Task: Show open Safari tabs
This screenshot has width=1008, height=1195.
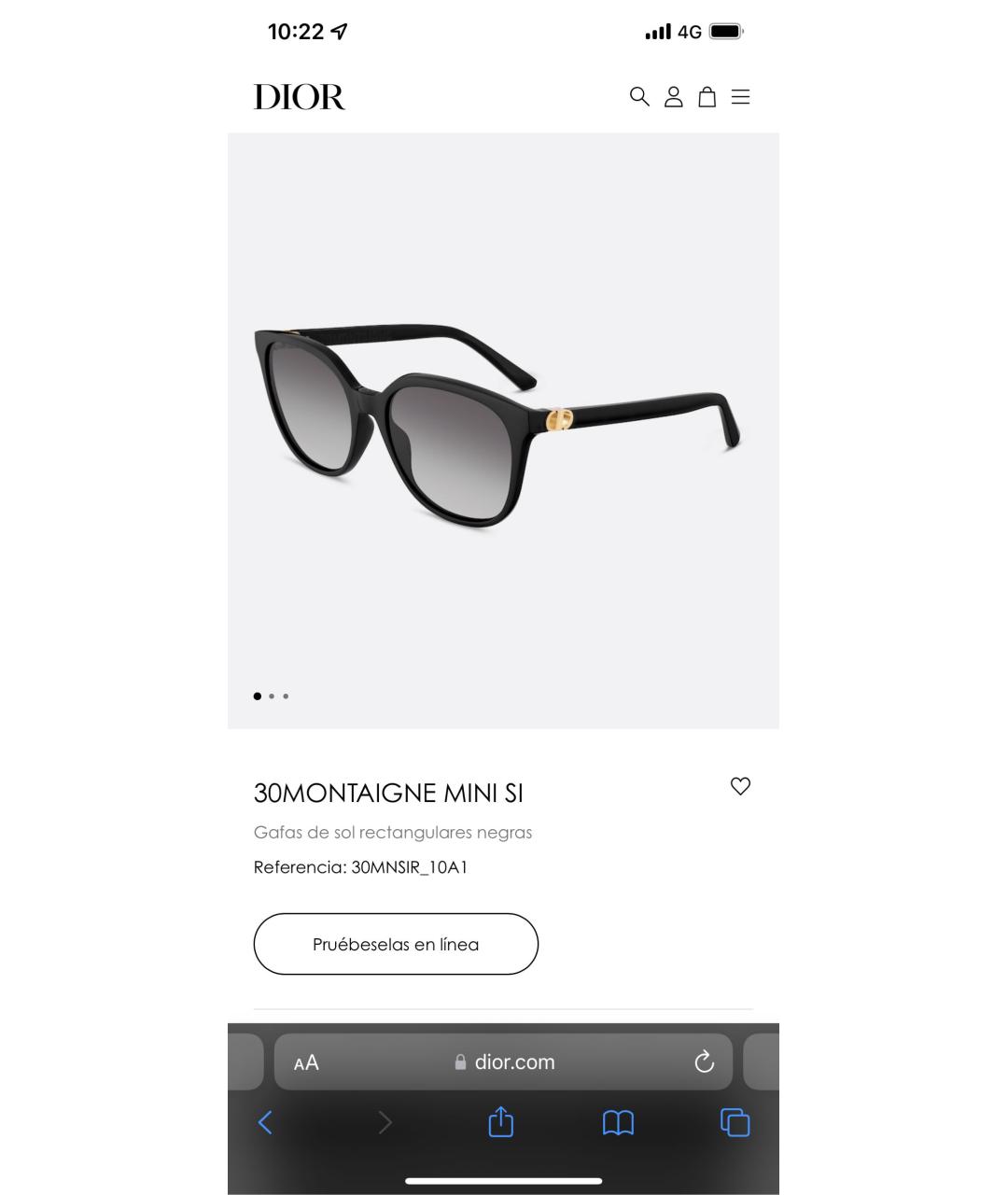Action: [735, 1122]
